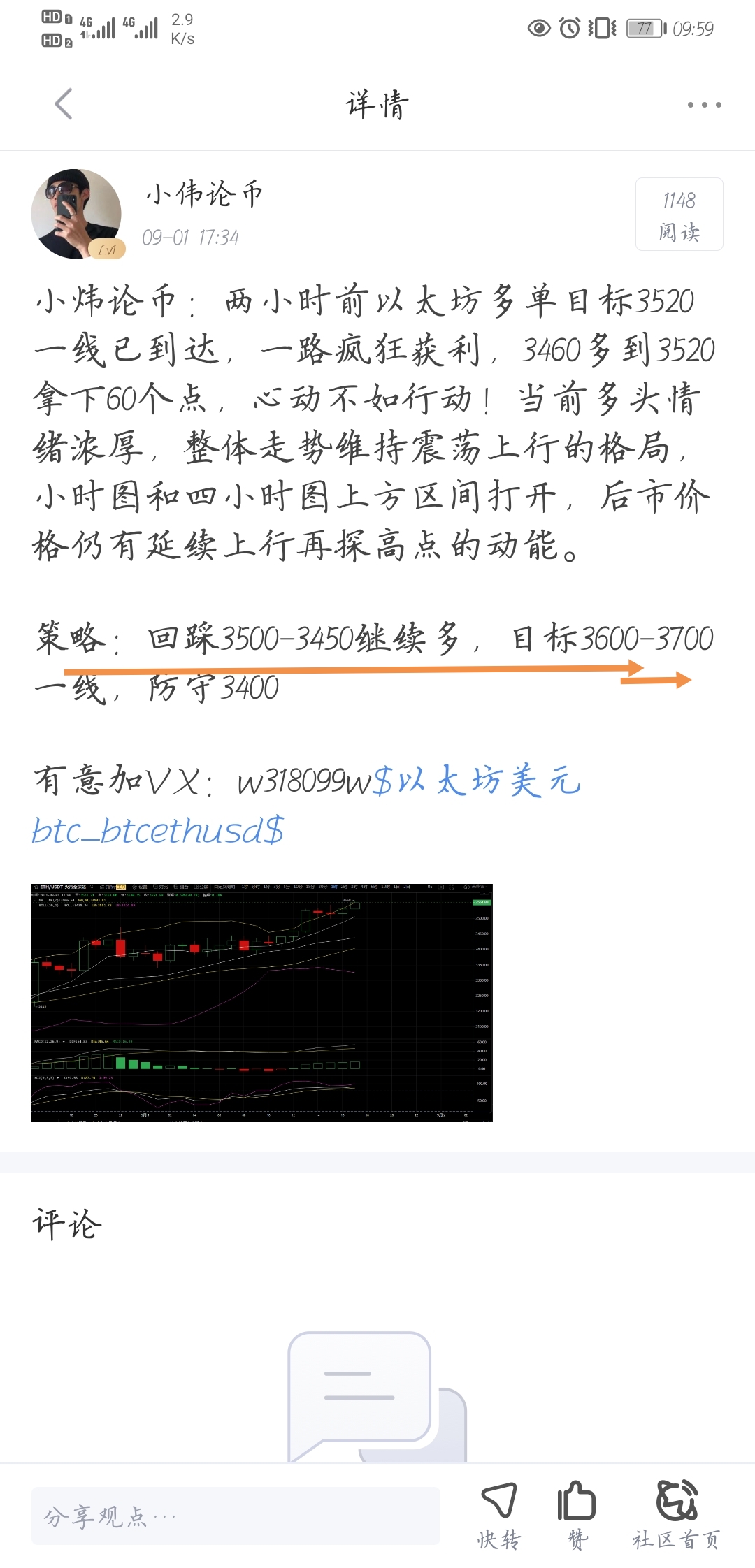The height and width of the screenshot is (1568, 755).
Task: Repost with the 快转 button
Action: tap(499, 1515)
